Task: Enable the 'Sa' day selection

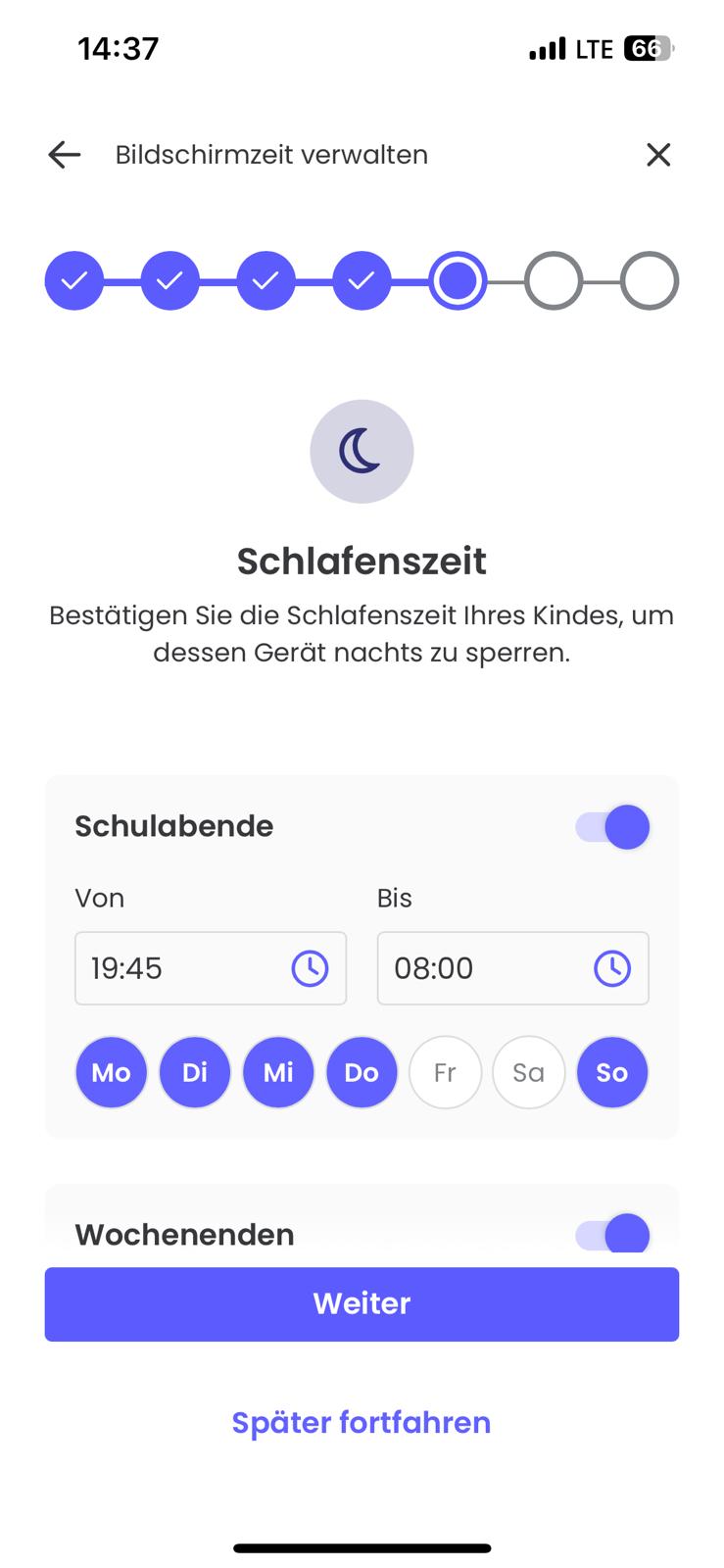Action: [x=528, y=1072]
